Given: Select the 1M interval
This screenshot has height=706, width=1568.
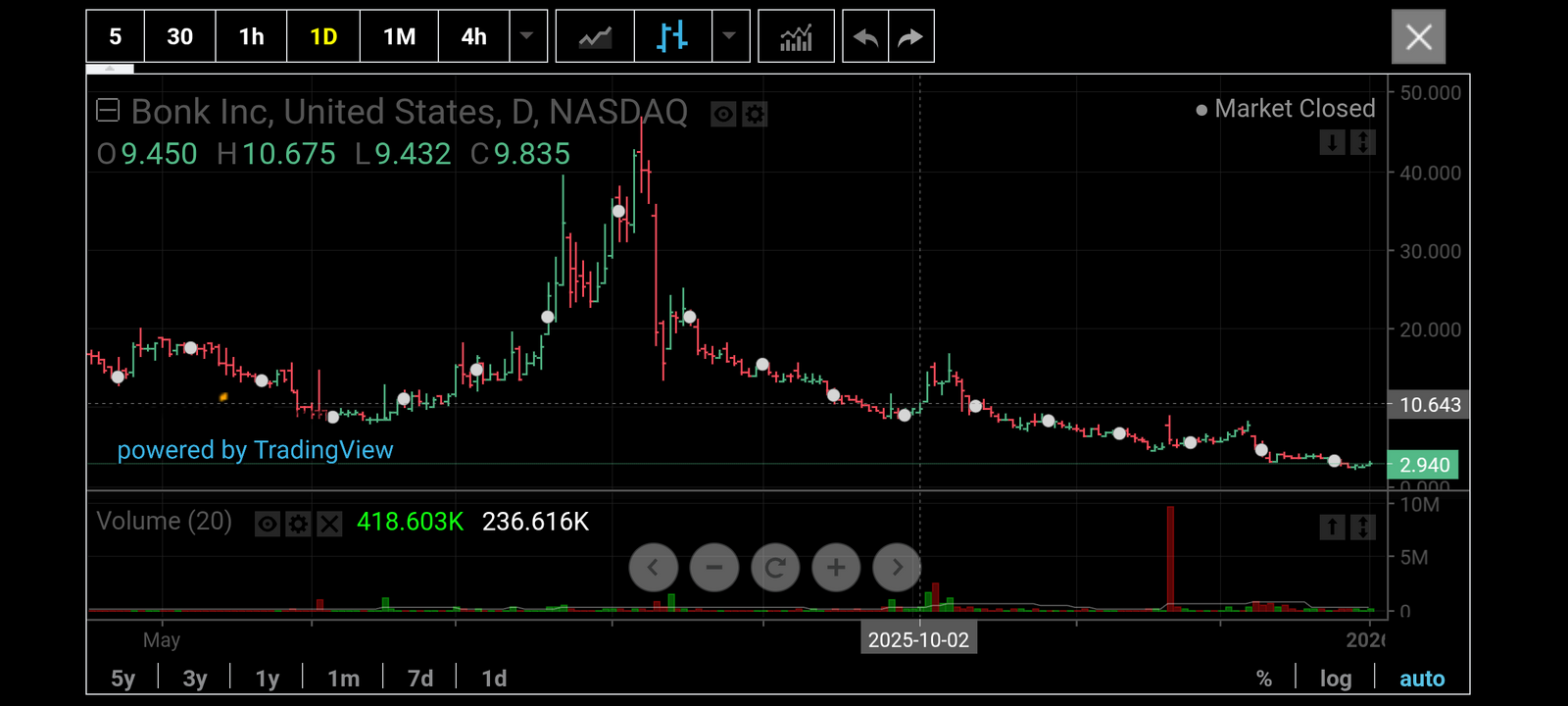Looking at the screenshot, I should [x=399, y=37].
